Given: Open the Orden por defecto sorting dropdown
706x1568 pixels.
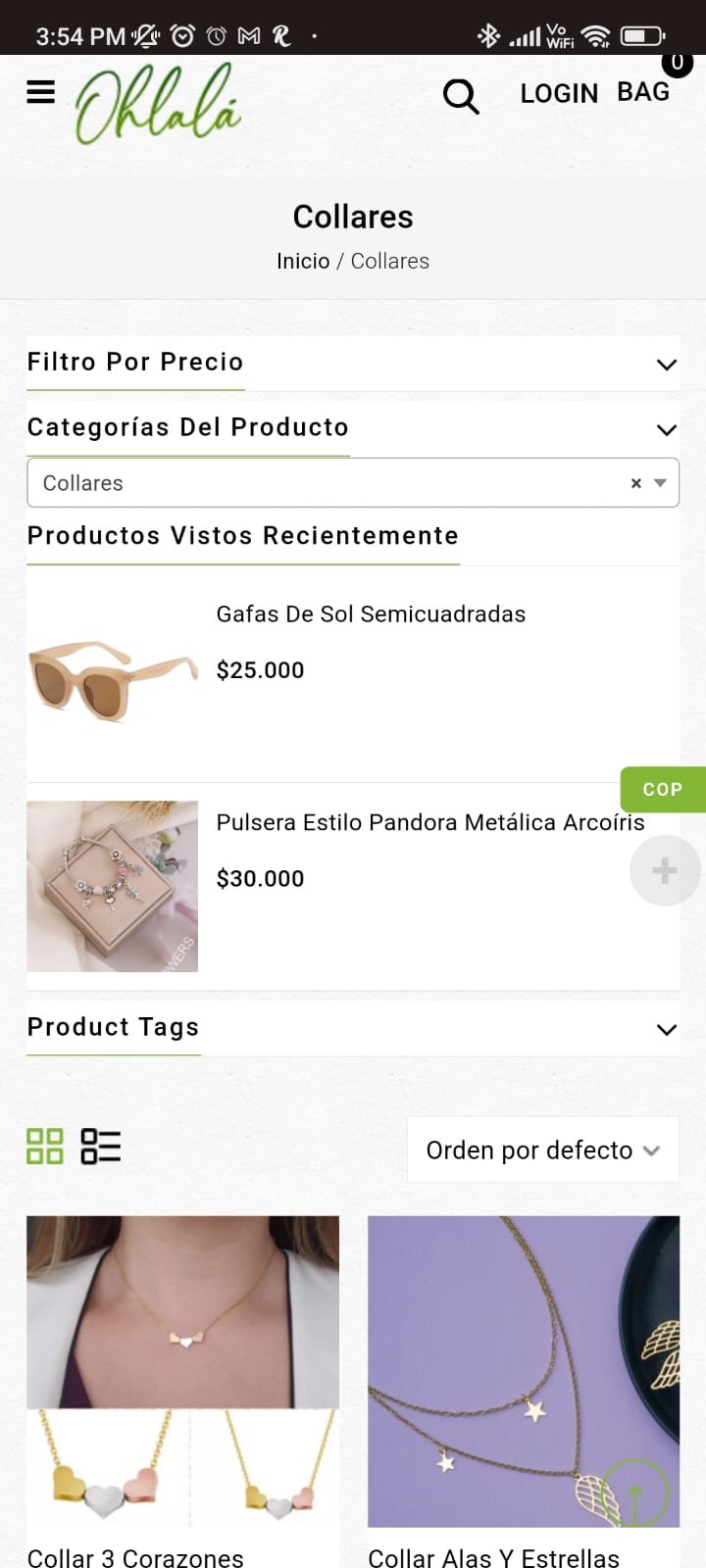Looking at the screenshot, I should coord(542,1150).
